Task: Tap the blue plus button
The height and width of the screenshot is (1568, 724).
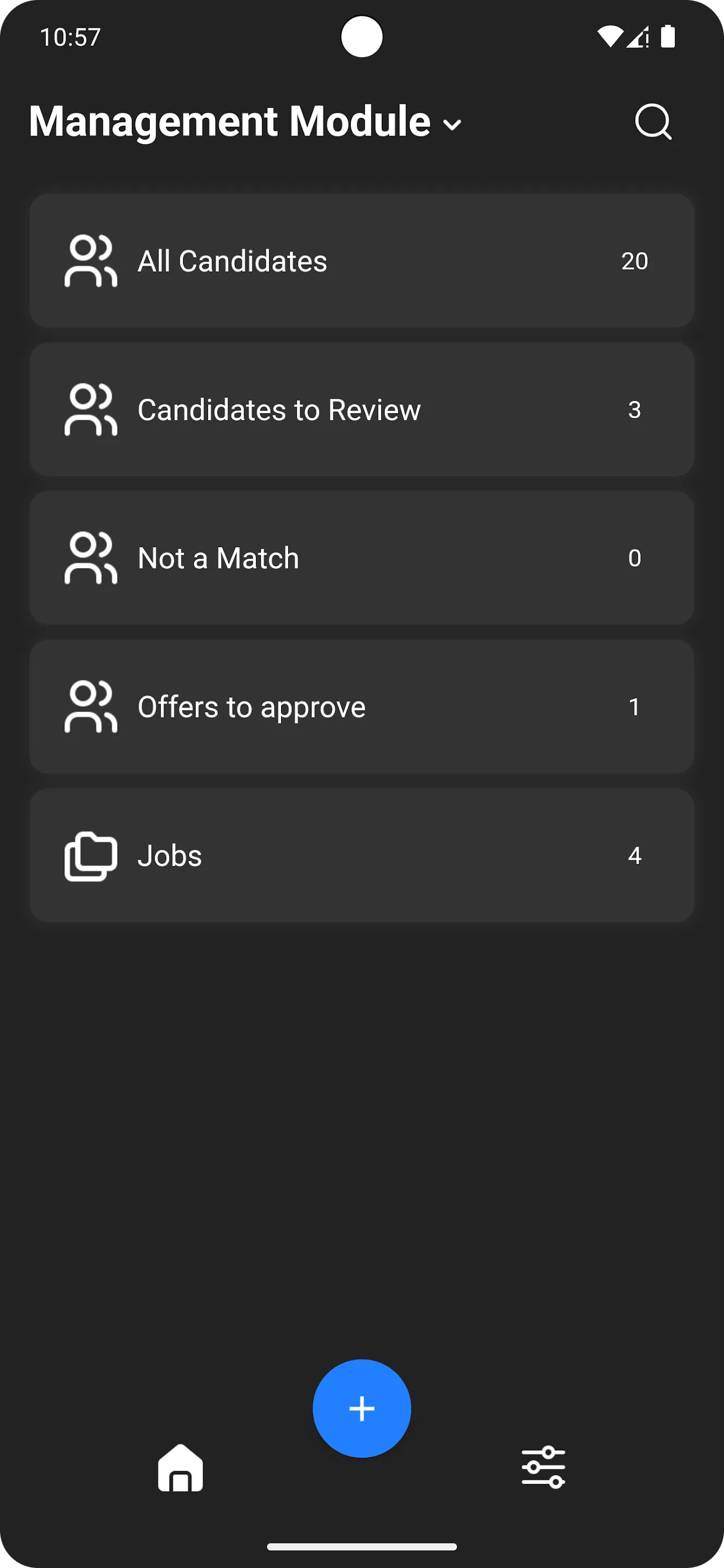Action: click(362, 1408)
